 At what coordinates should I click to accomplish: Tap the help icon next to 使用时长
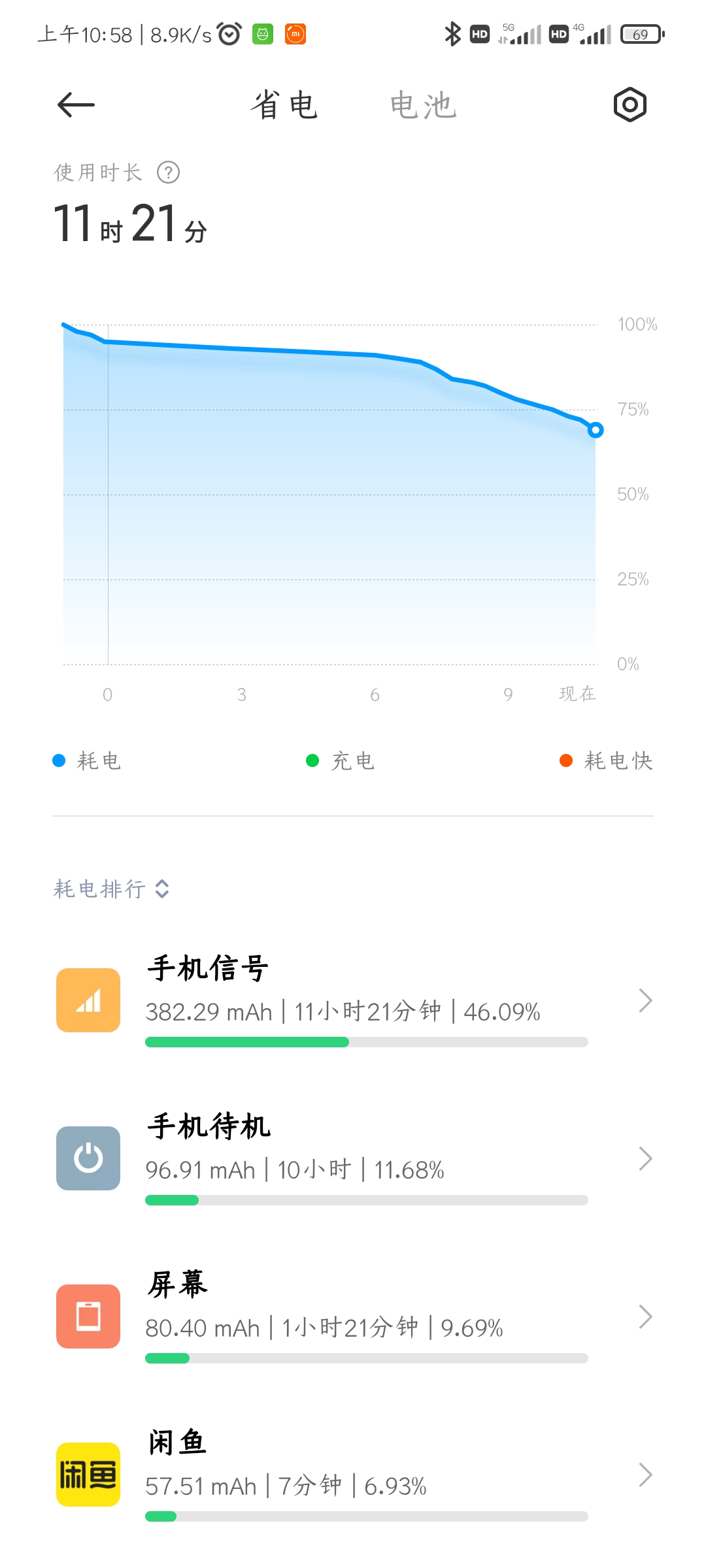pyautogui.click(x=169, y=172)
